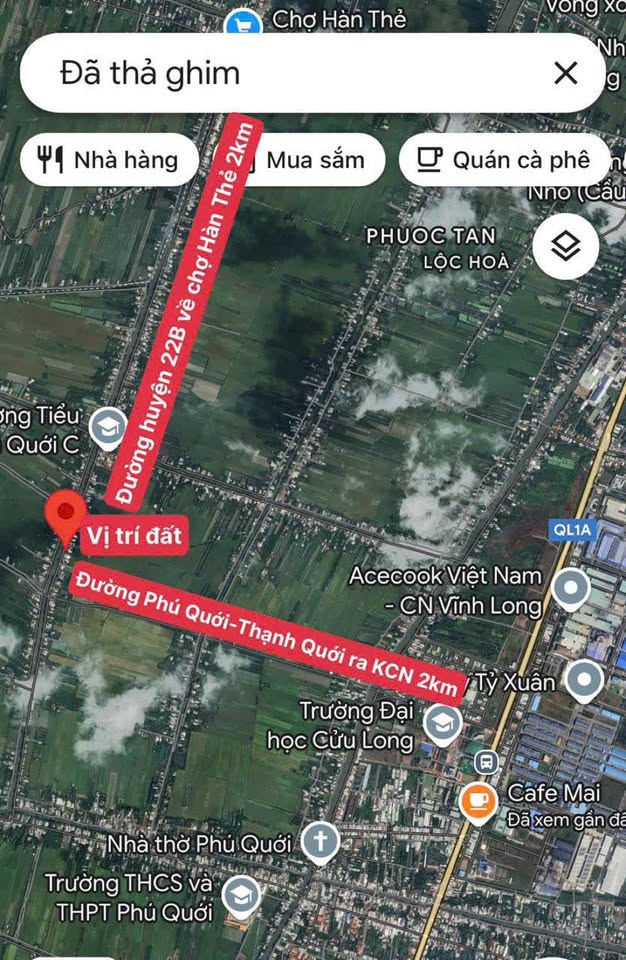Viewport: 626px width, 960px height.
Task: Clear the dropped pin search with X
Action: (566, 73)
